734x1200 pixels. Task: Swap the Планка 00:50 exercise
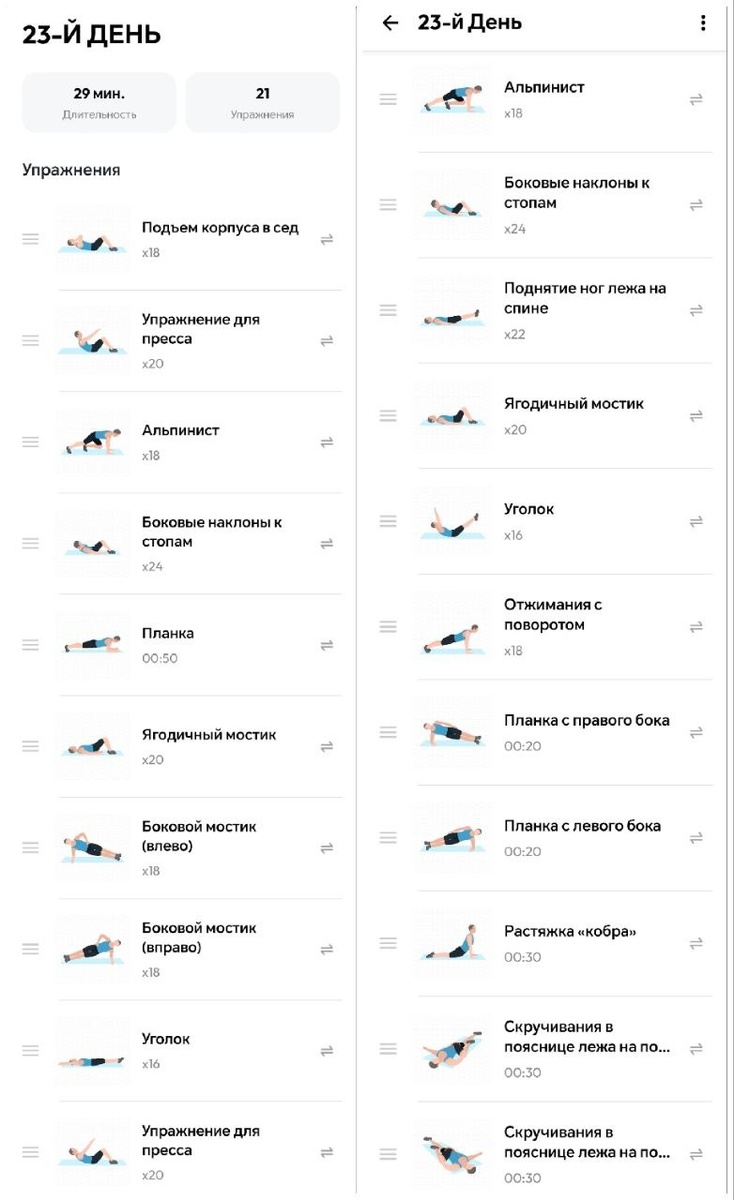pos(327,646)
